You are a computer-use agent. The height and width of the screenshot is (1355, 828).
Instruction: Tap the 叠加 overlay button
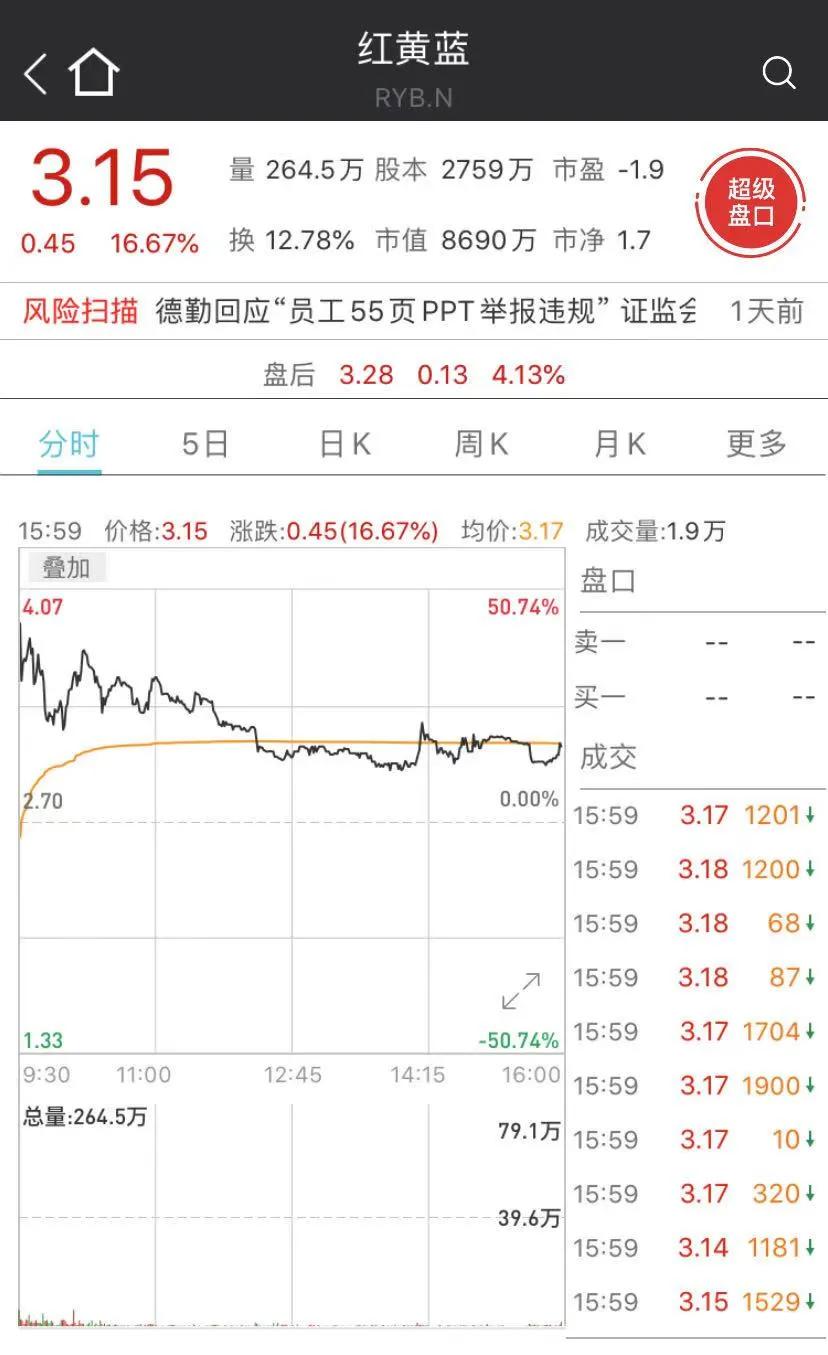pyautogui.click(x=65, y=568)
